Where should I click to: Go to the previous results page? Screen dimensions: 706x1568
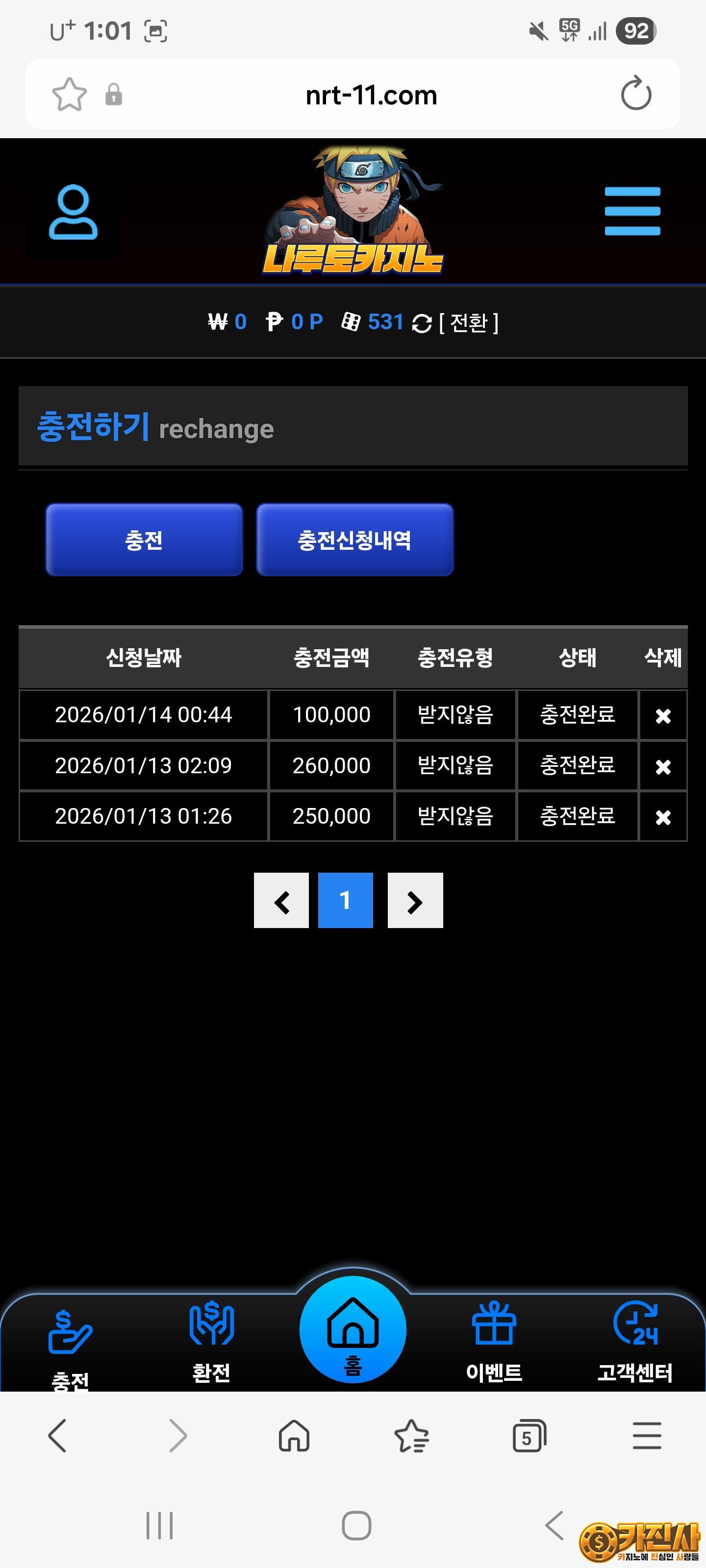[x=281, y=900]
